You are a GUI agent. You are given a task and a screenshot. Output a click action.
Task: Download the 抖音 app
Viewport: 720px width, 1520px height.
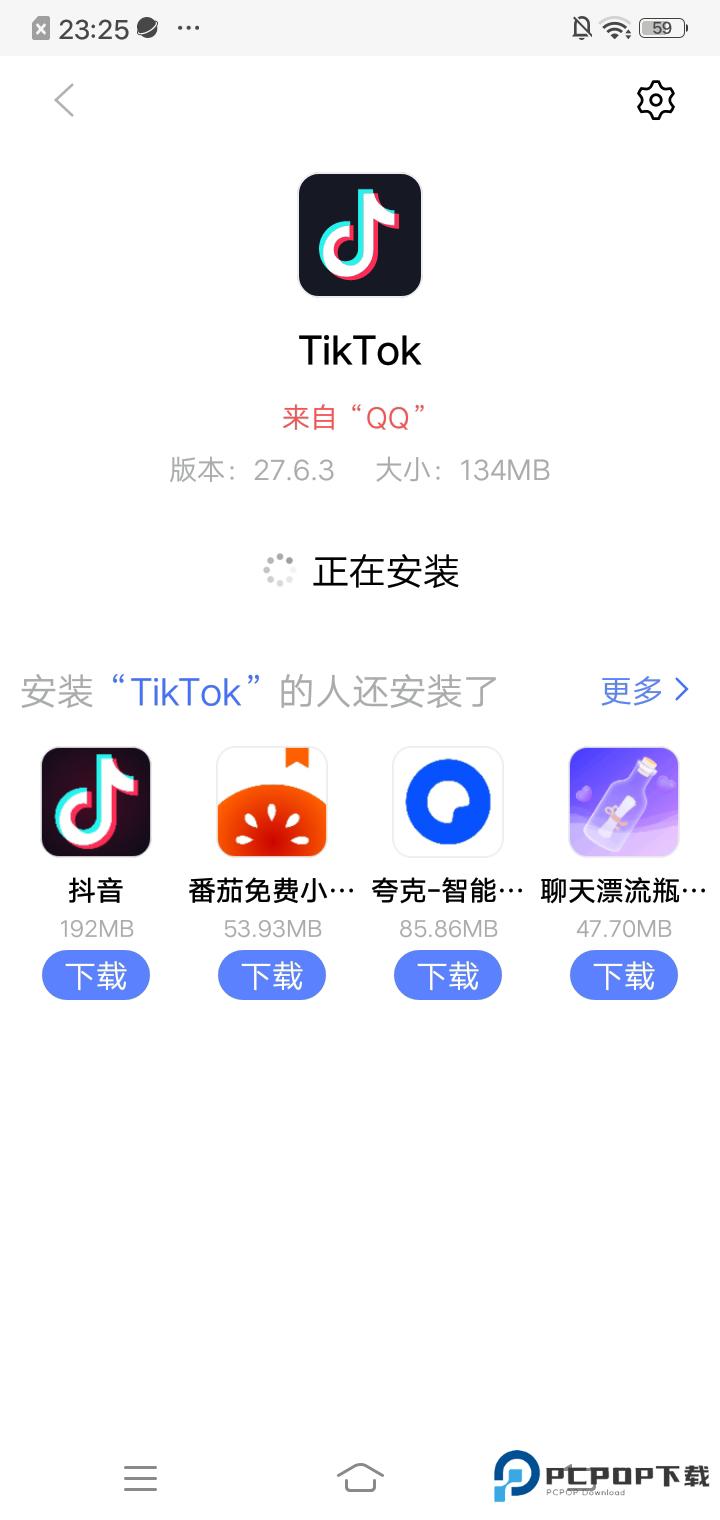click(95, 975)
